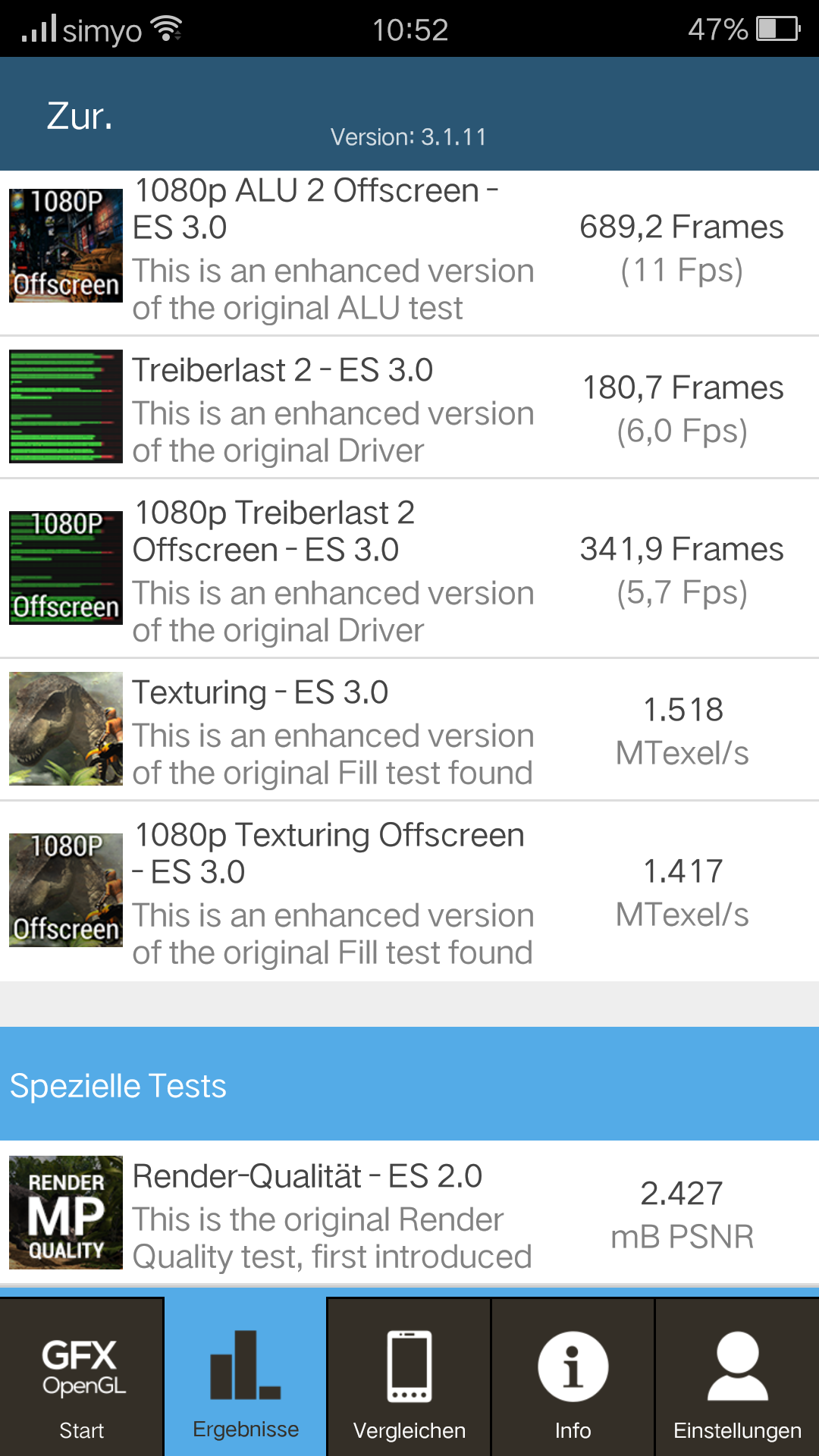Go to the Einstellungen tab
819x1456 pixels.
(x=737, y=1376)
